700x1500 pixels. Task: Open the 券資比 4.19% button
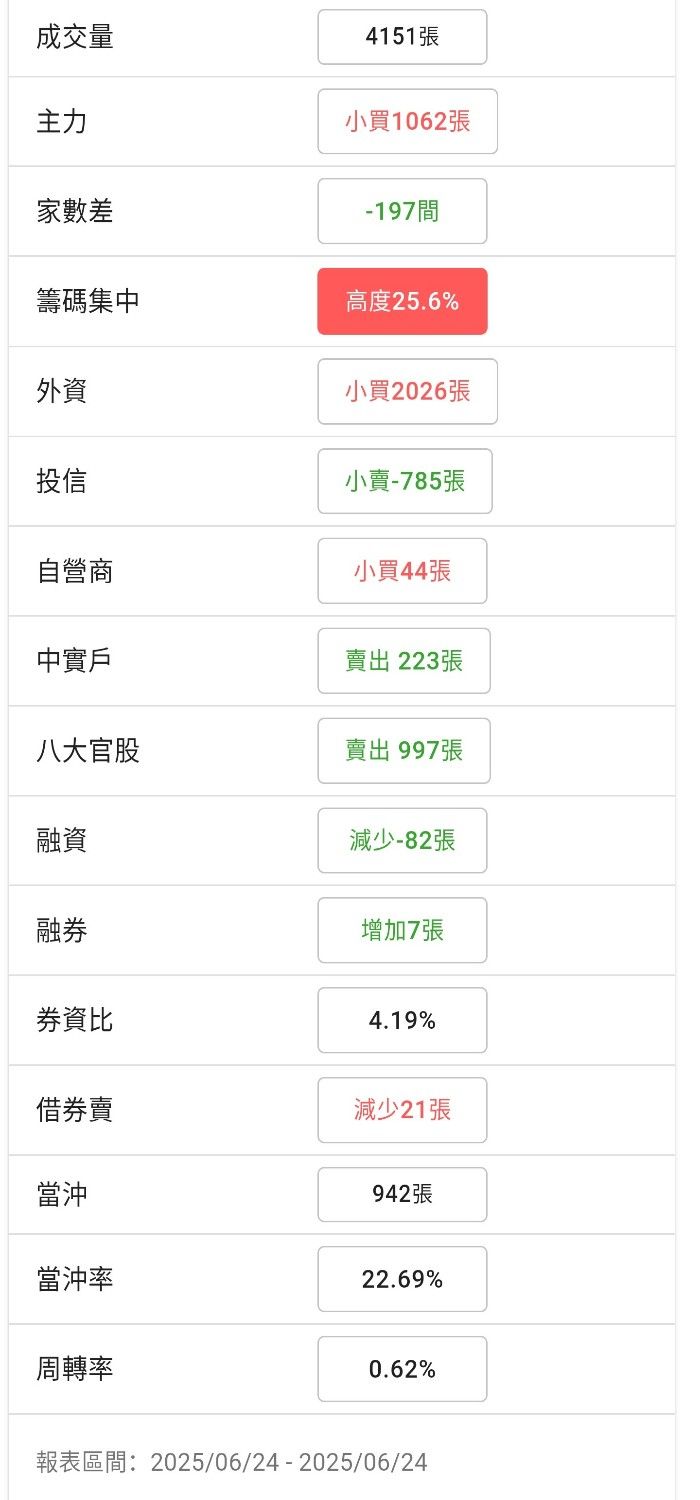pos(402,1020)
